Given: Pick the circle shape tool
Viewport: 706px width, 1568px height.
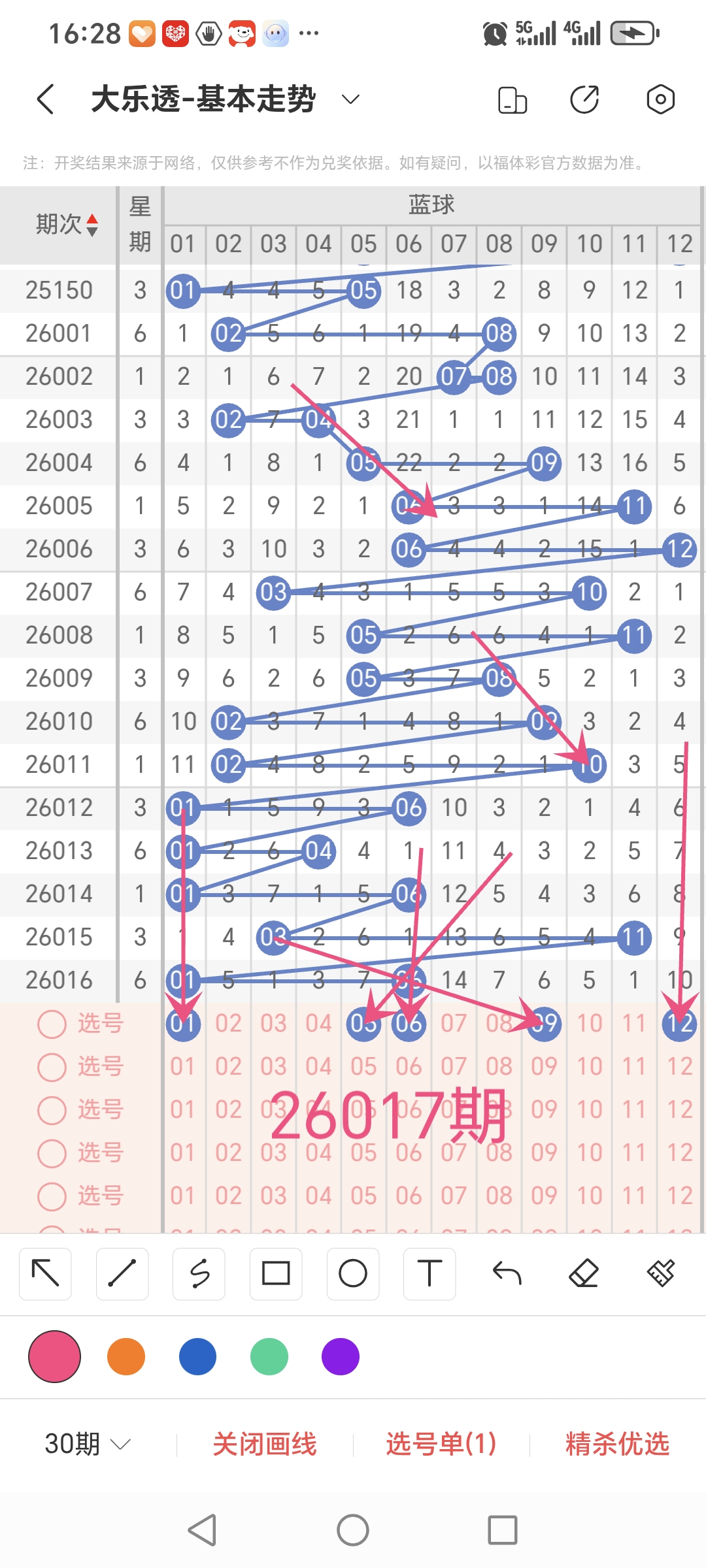Looking at the screenshot, I should (353, 1273).
